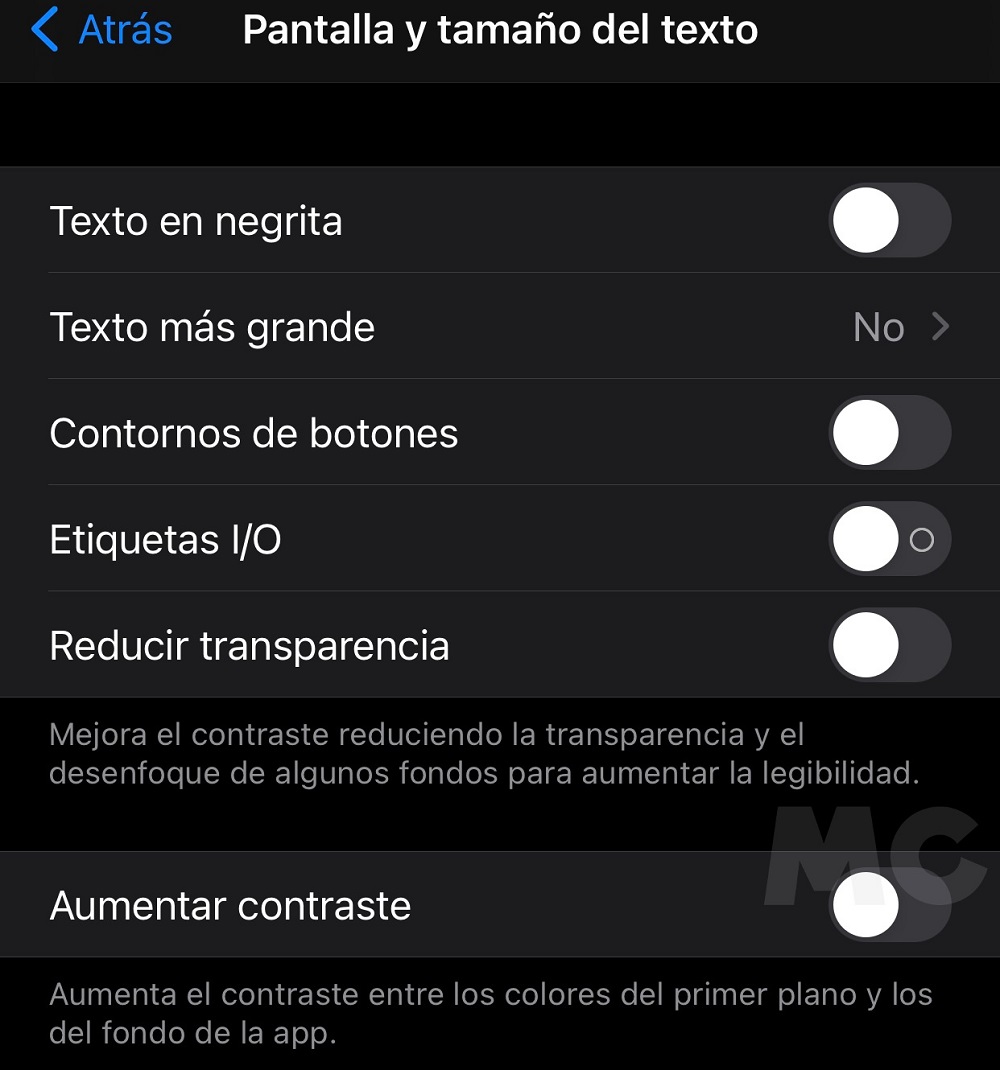The image size is (1000, 1070).
Task: Enable the Aumentar contraste toggle
Action: point(889,905)
